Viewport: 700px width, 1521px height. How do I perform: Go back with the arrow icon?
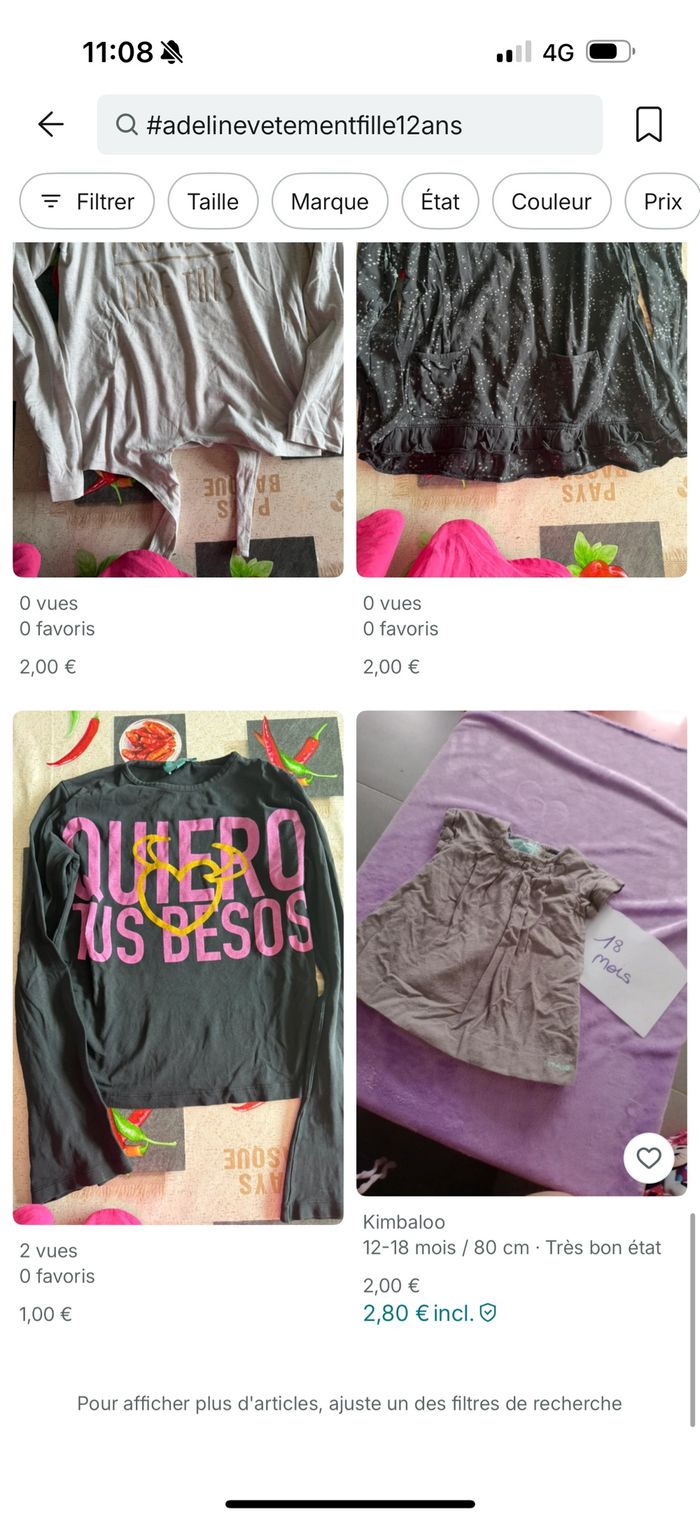(x=51, y=124)
